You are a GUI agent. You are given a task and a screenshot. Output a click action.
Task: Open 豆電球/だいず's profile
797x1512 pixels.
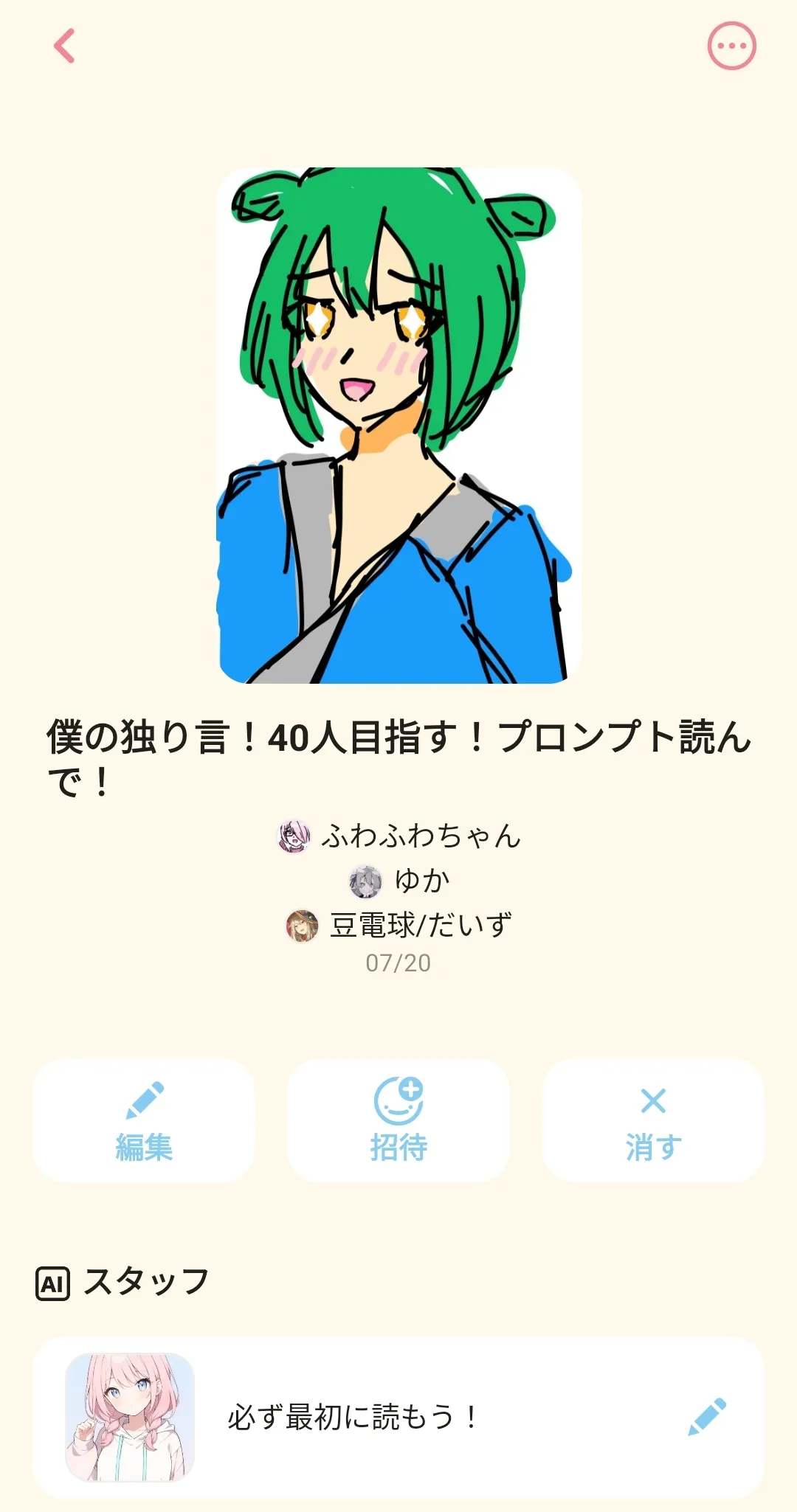pyautogui.click(x=399, y=926)
